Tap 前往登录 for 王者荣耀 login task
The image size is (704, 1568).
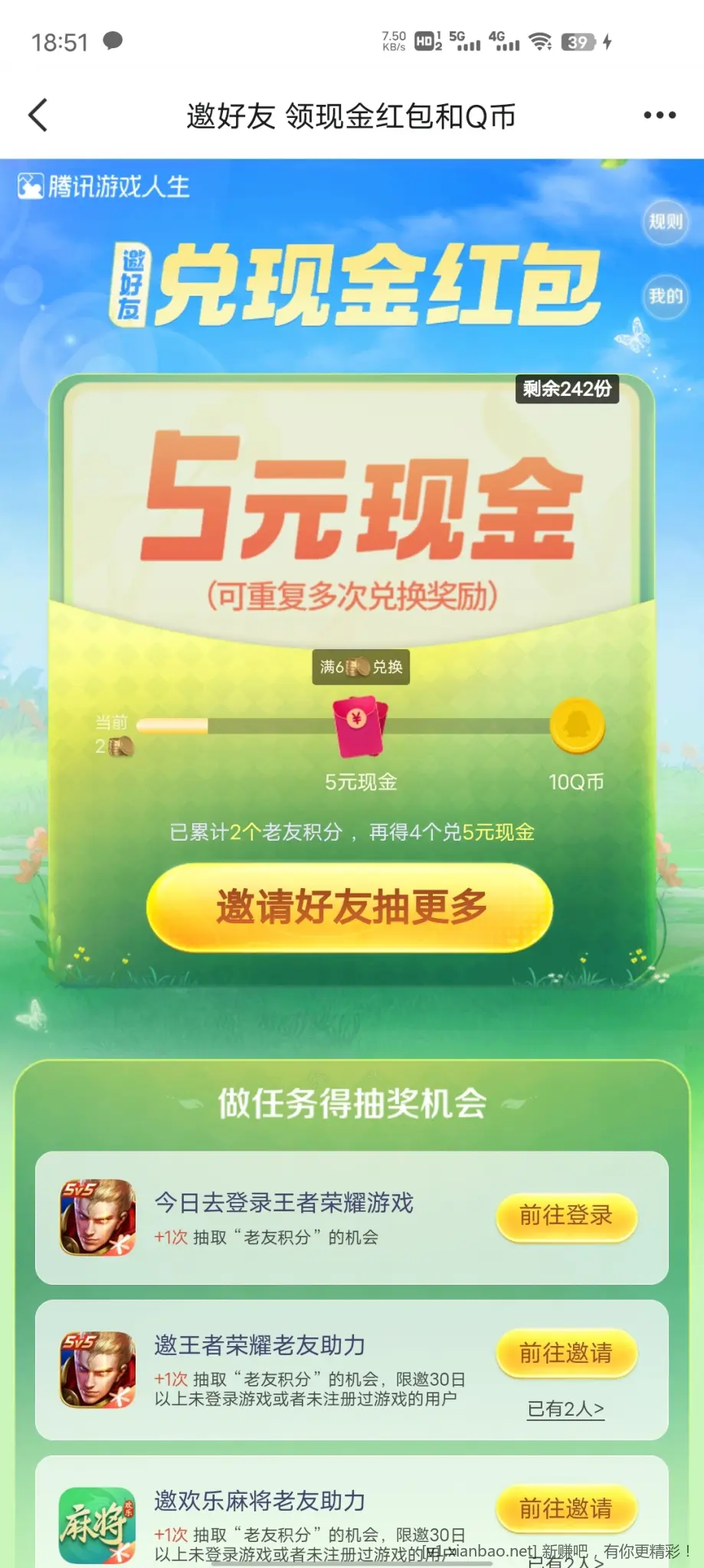coord(566,1216)
